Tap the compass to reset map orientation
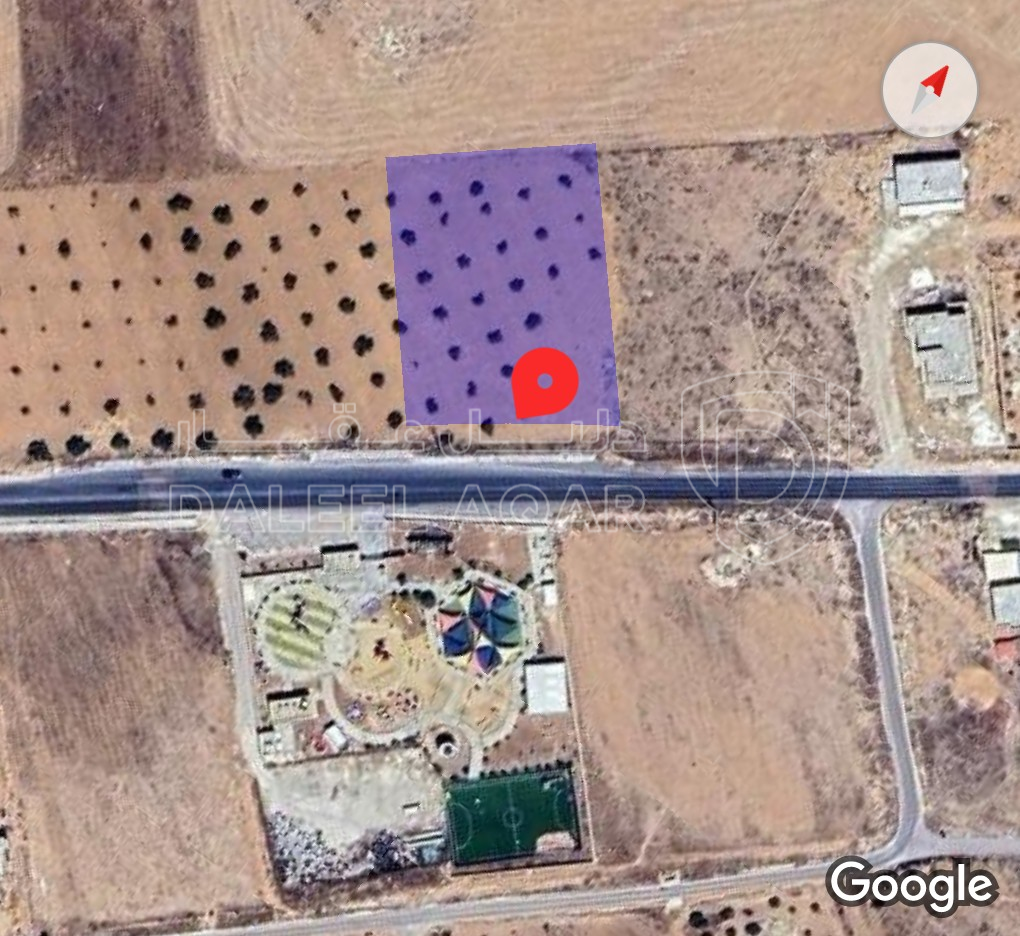Viewport: 1020px width, 936px height. 929,90
